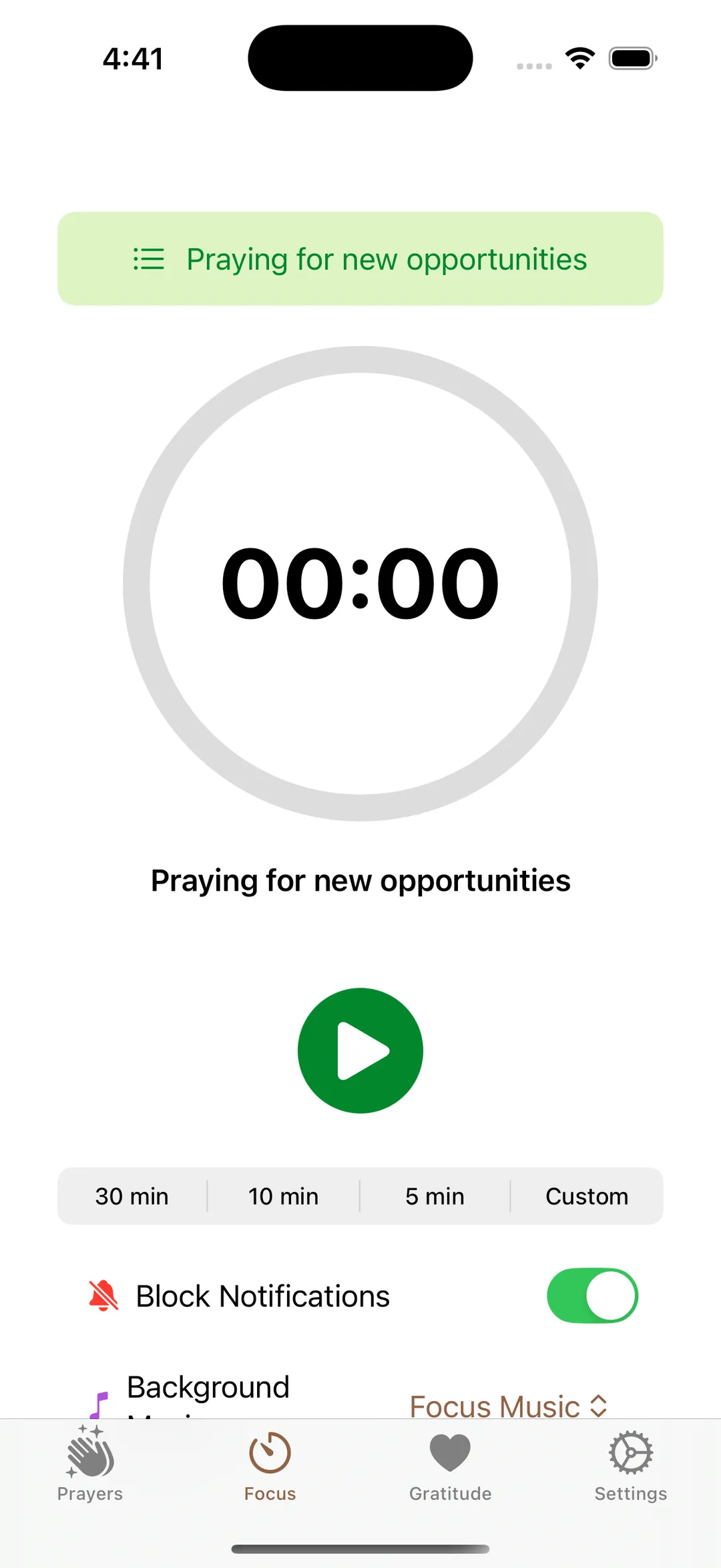Start the prayer timer with play
The height and width of the screenshot is (1568, 721).
tap(360, 1050)
